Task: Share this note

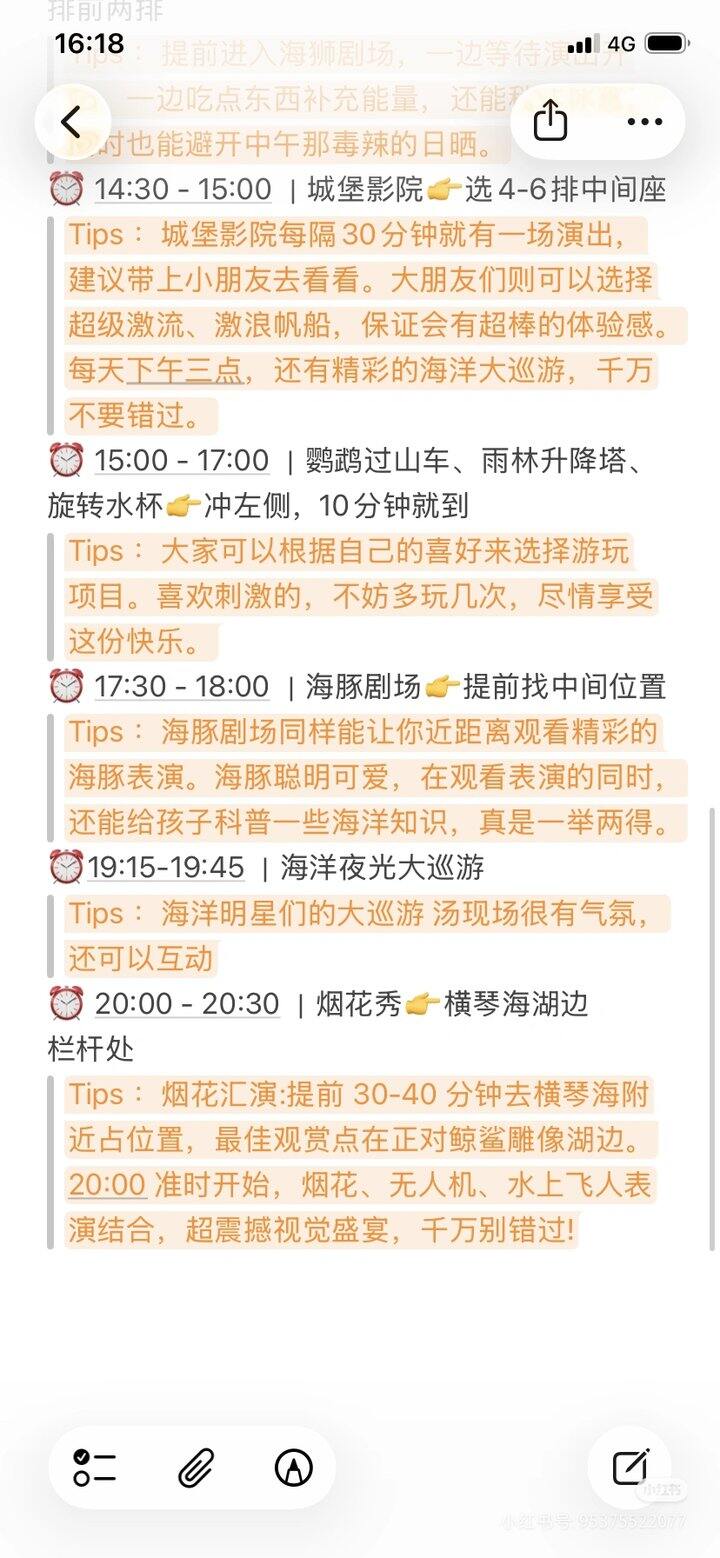Action: click(x=550, y=122)
